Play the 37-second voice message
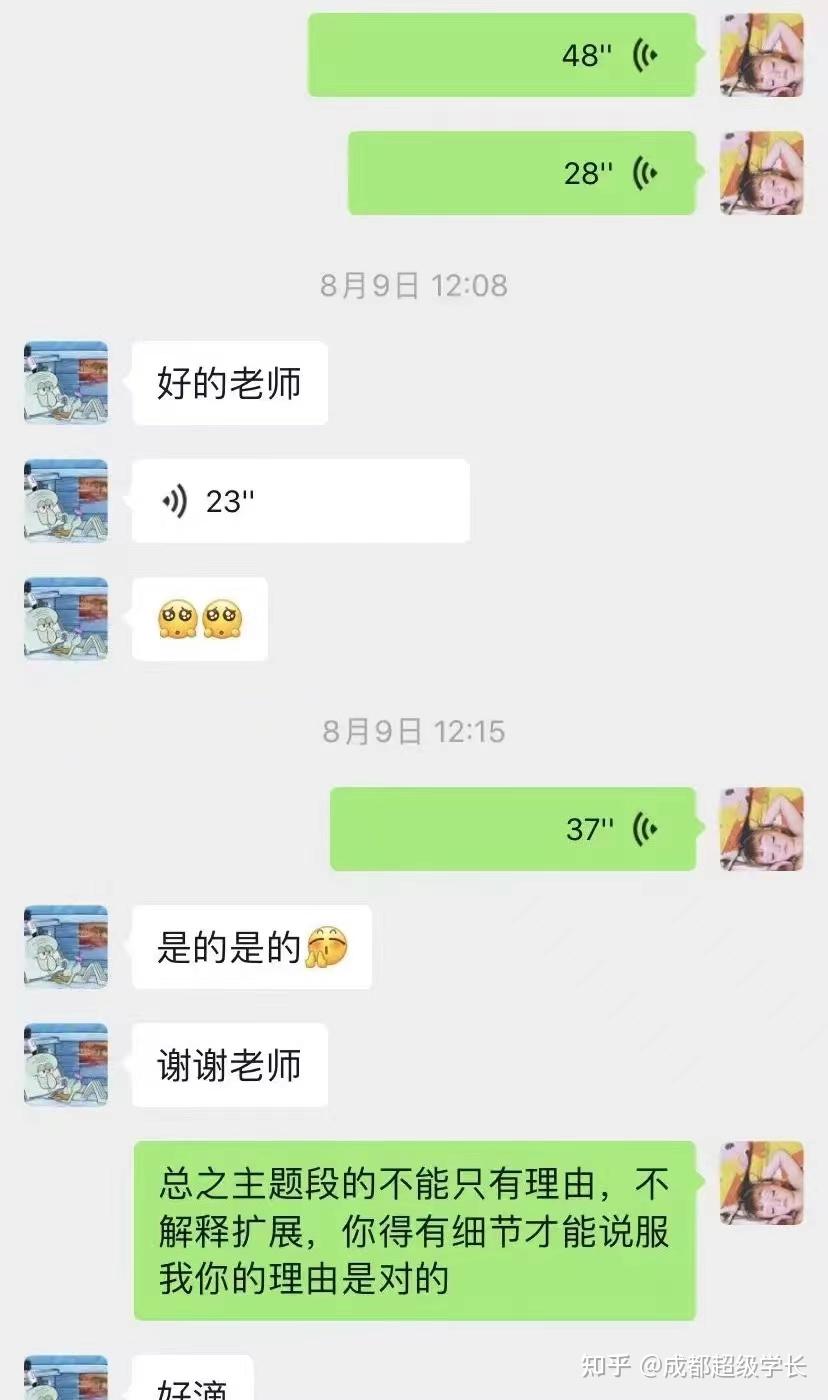The width and height of the screenshot is (828, 1400). click(x=512, y=829)
